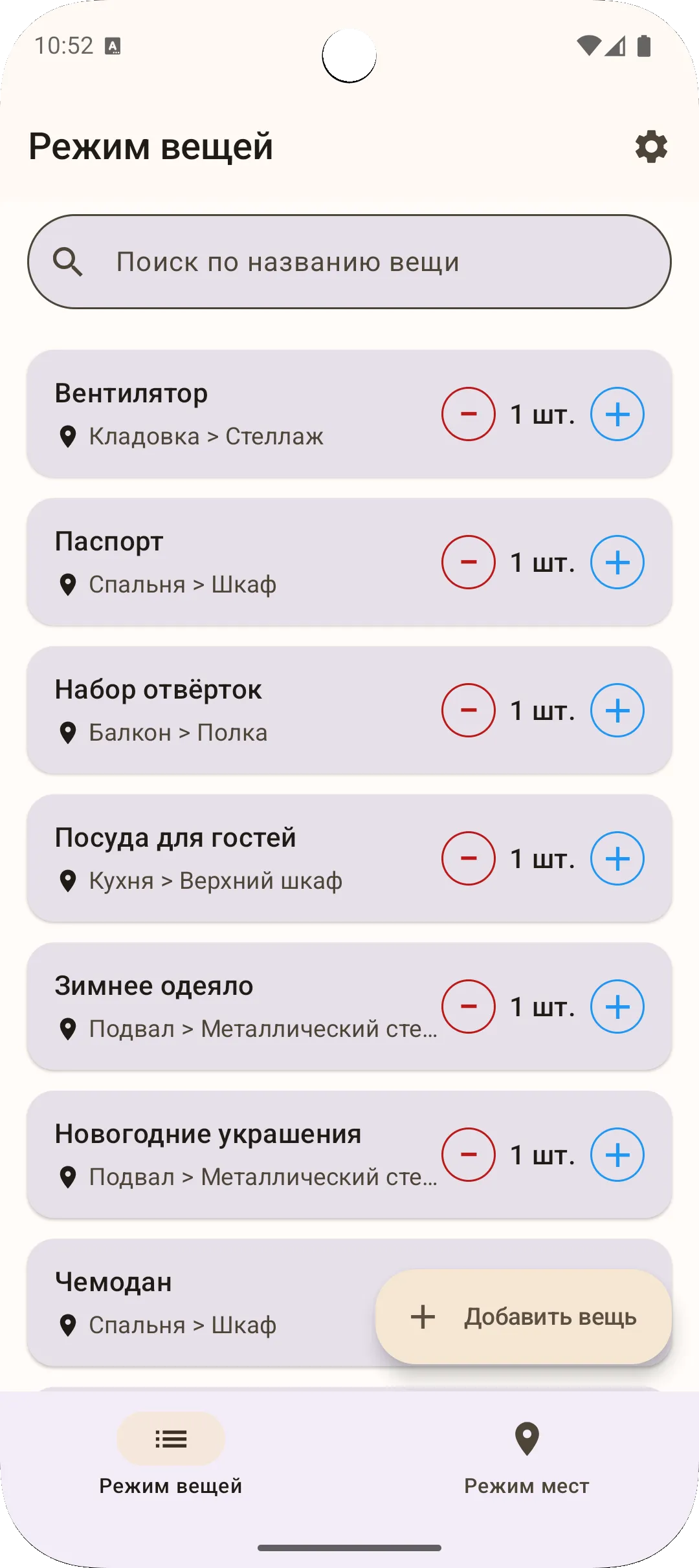Increase quantity of Вентилятор

pos(617,415)
